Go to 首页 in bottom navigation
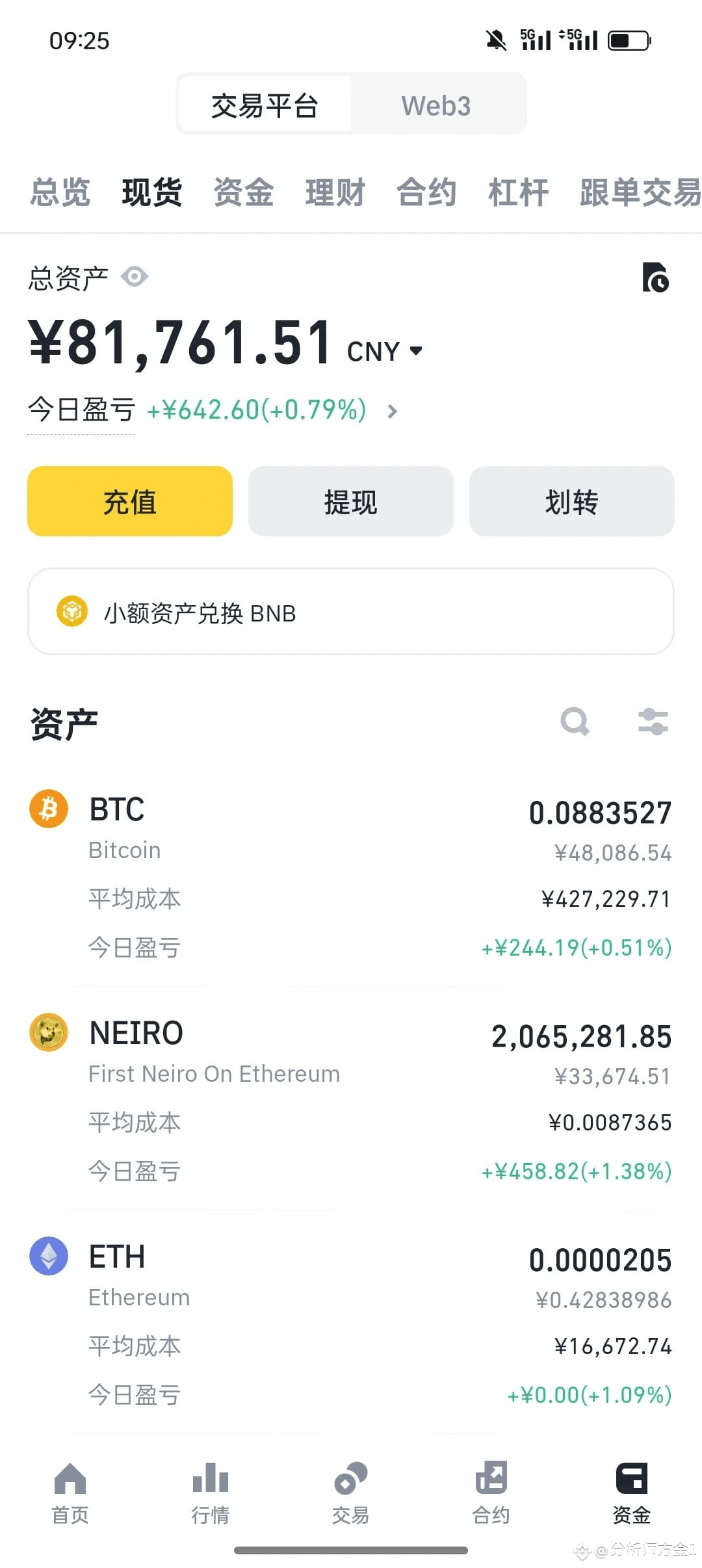The image size is (702, 1568). pyautogui.click(x=70, y=1493)
